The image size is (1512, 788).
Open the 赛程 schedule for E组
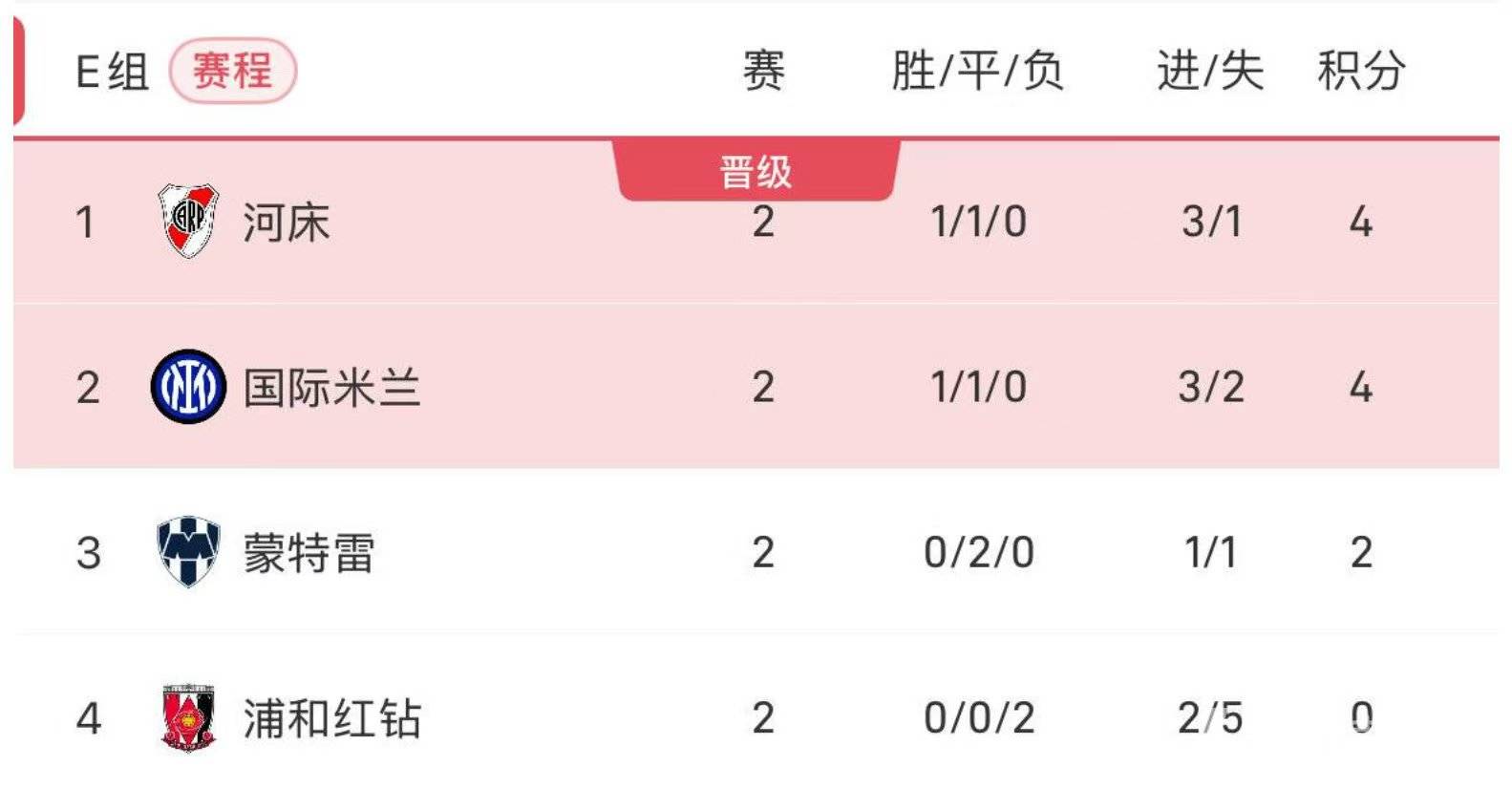(x=232, y=71)
